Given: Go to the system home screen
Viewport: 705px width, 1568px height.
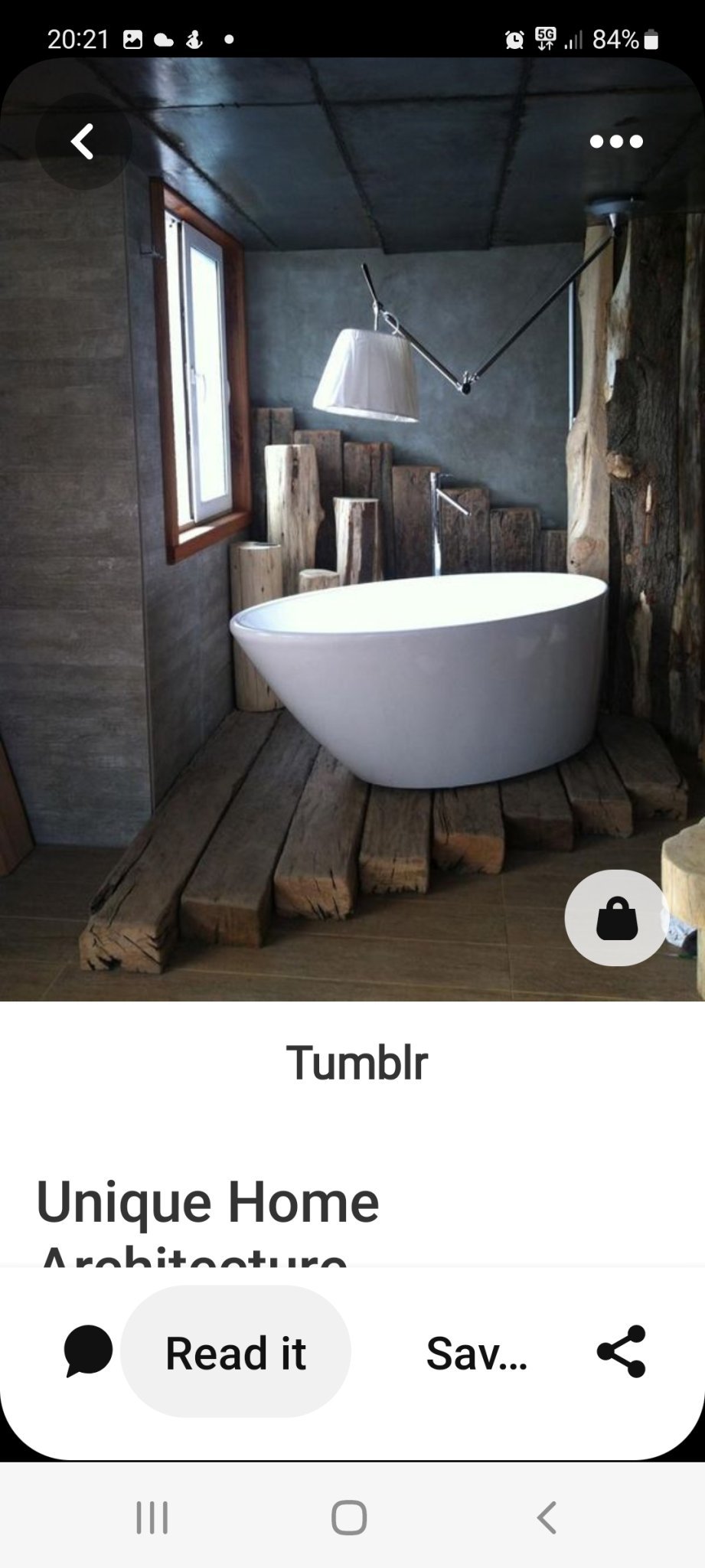Looking at the screenshot, I should click(x=349, y=1517).
